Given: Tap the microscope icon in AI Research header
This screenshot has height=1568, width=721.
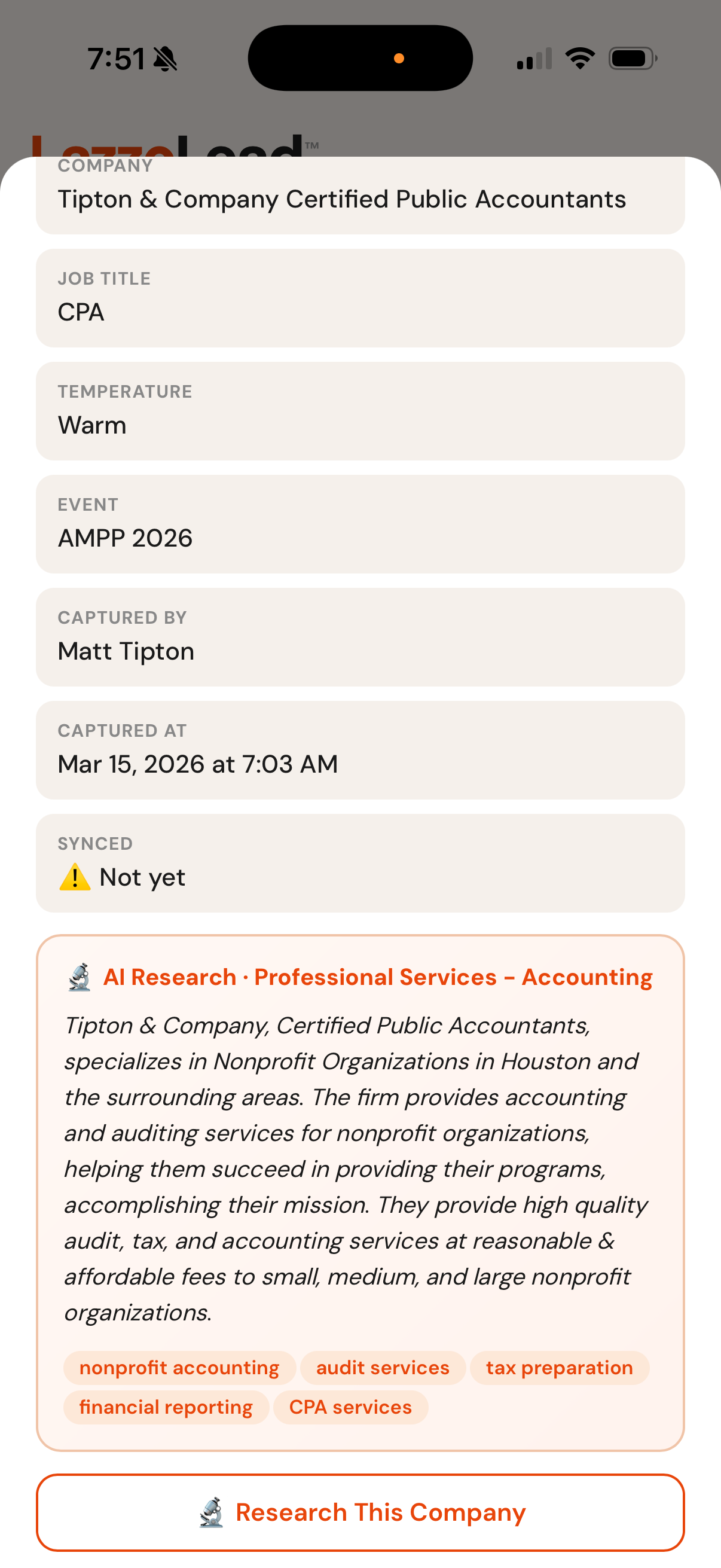Looking at the screenshot, I should (81, 977).
